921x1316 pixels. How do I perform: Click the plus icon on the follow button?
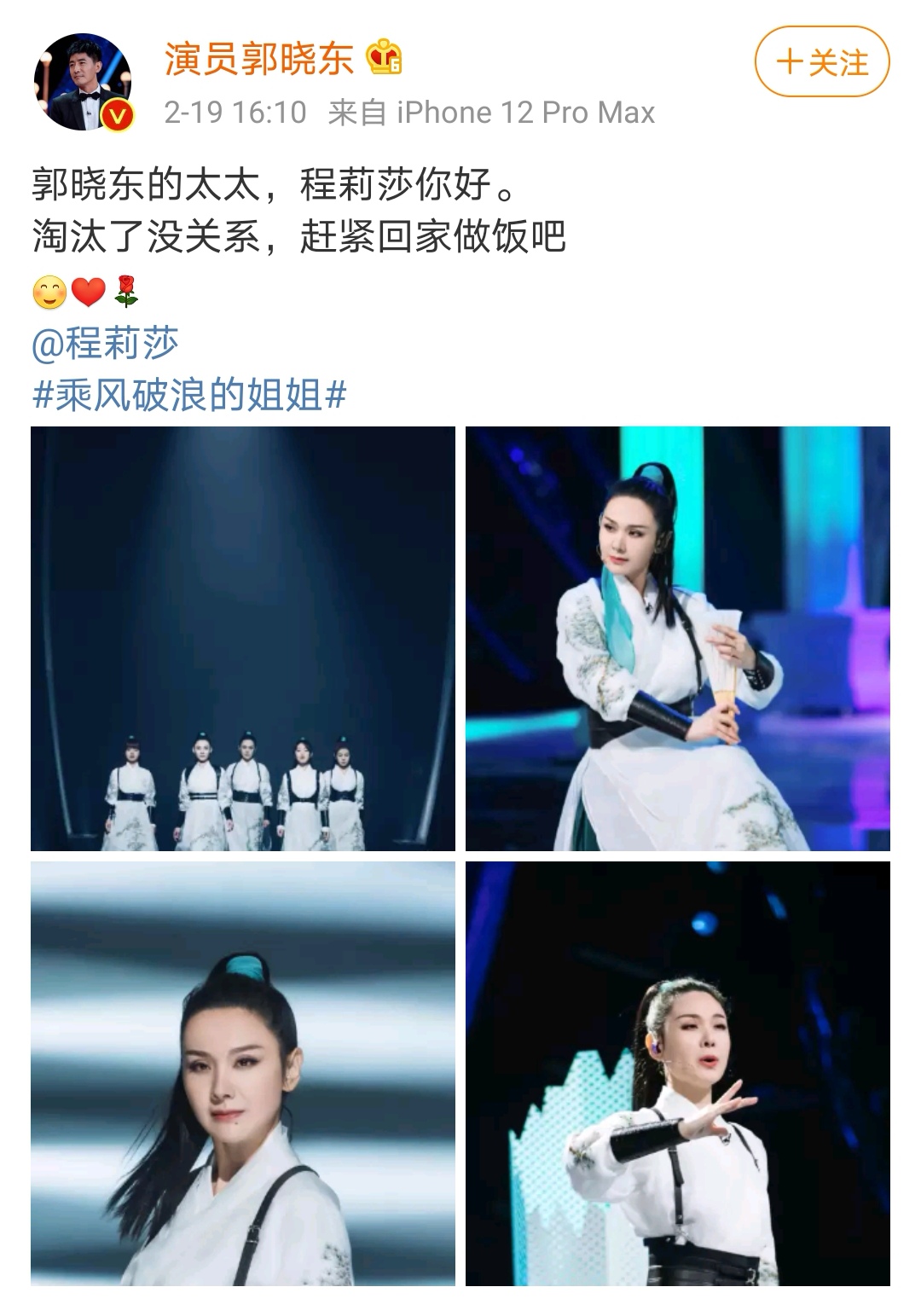pyautogui.click(x=791, y=61)
